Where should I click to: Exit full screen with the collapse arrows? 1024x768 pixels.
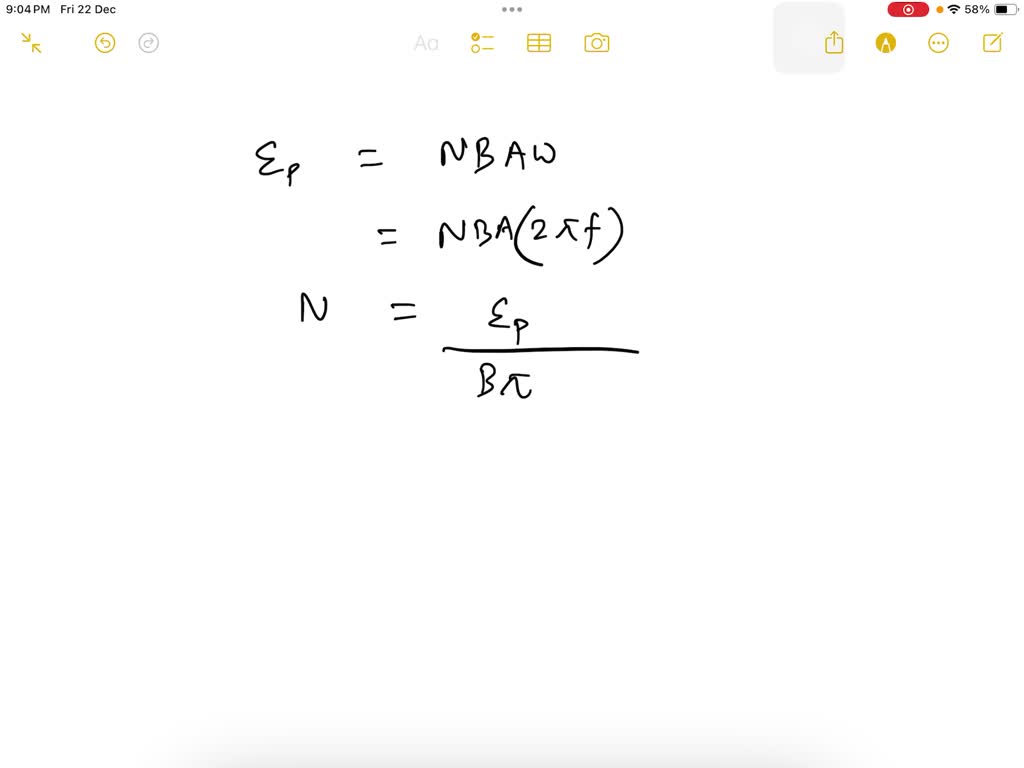(31, 43)
